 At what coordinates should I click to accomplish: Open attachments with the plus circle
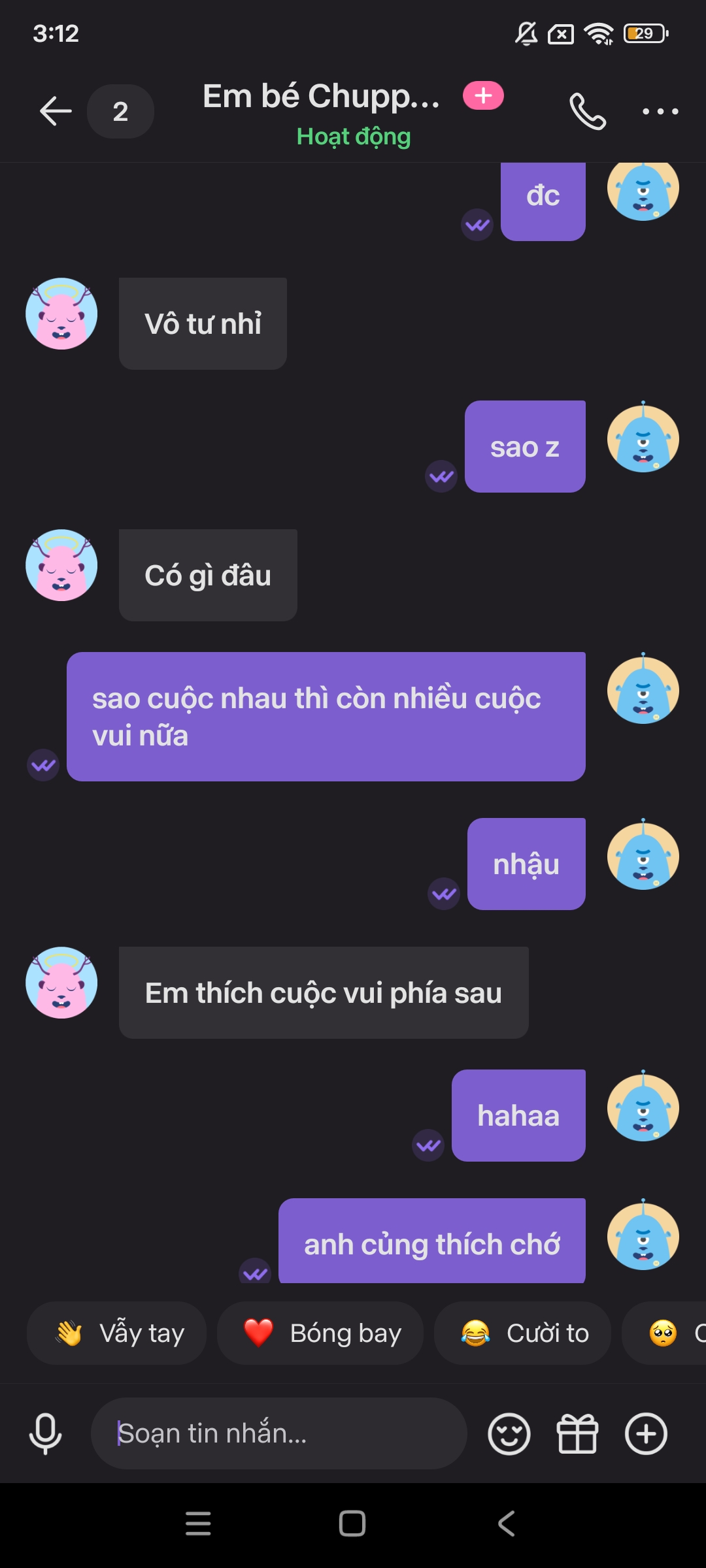646,1434
